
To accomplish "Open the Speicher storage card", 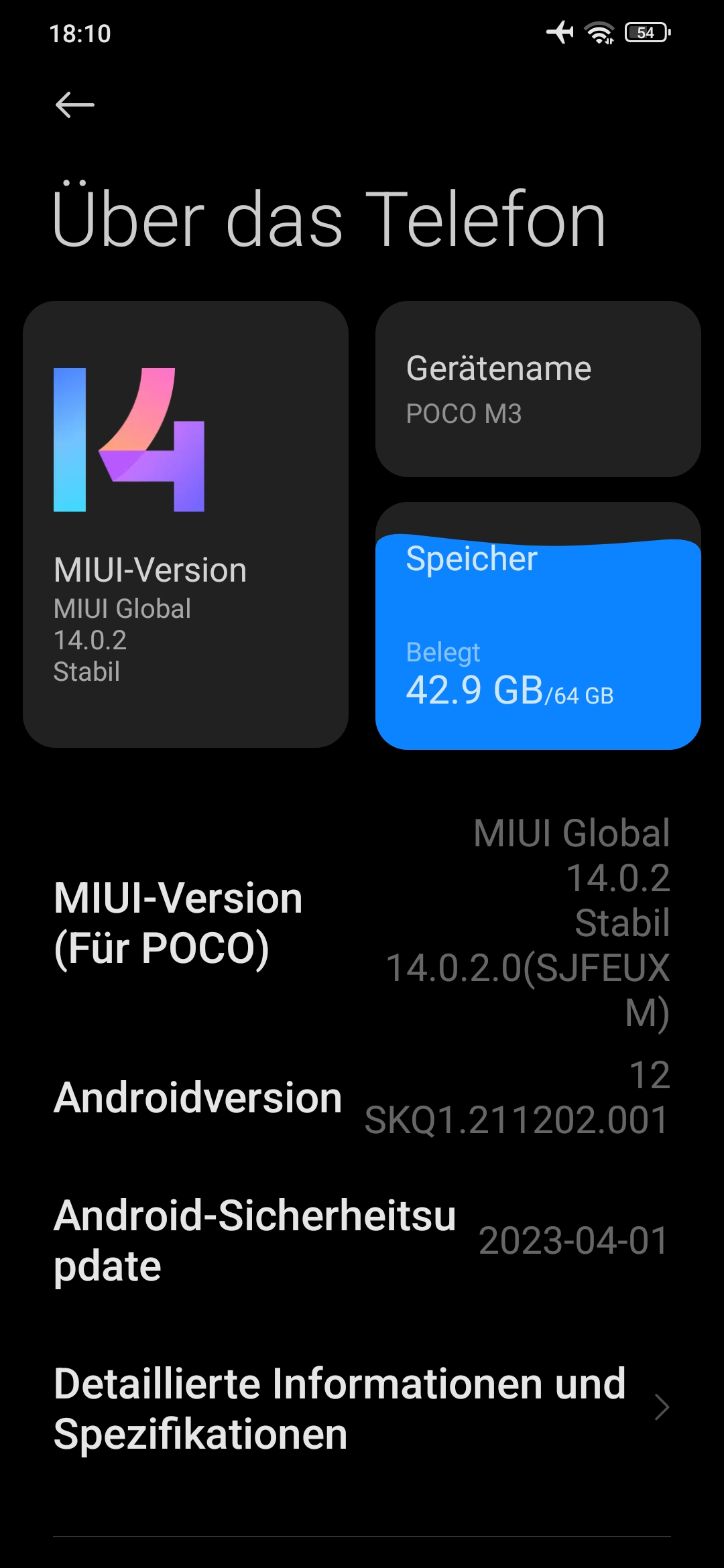I will [x=538, y=627].
